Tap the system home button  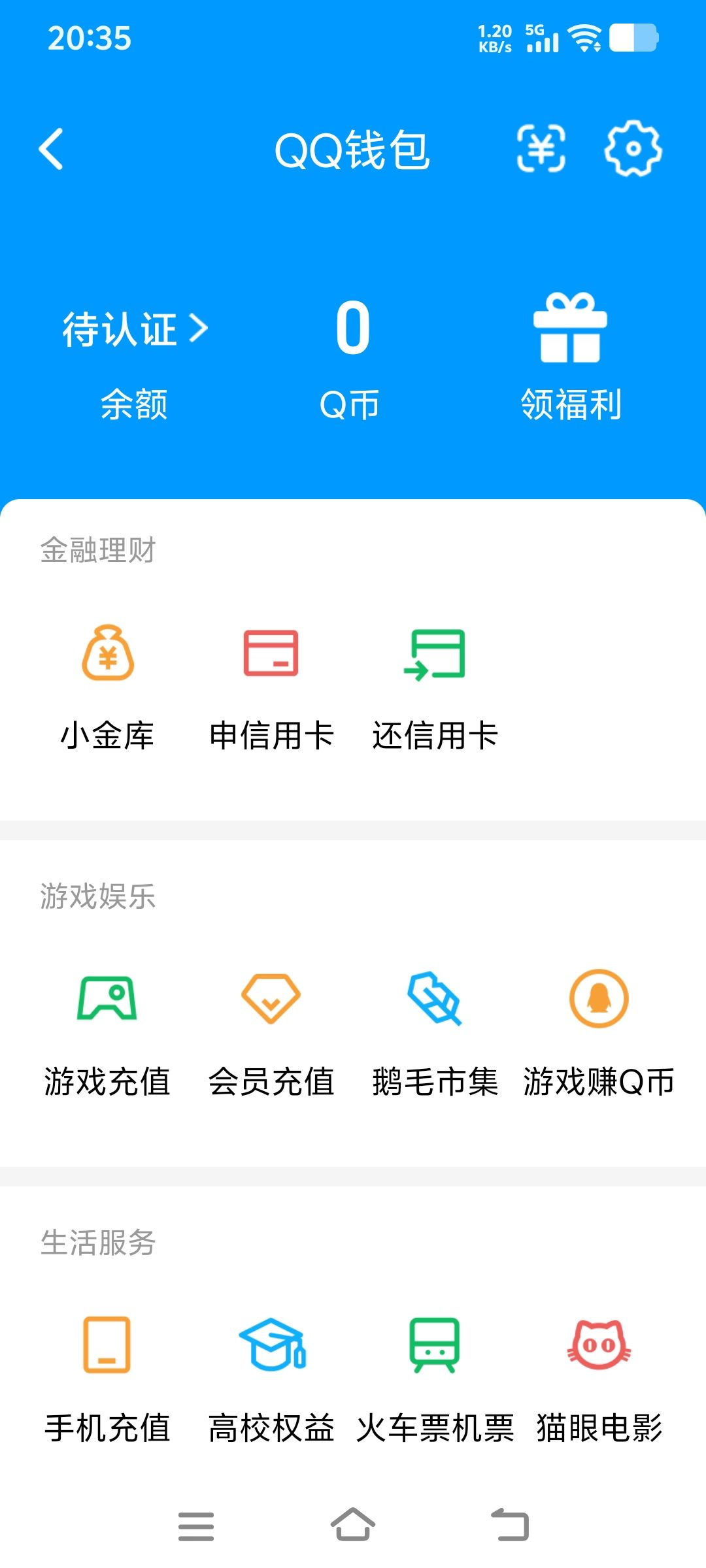353,1526
